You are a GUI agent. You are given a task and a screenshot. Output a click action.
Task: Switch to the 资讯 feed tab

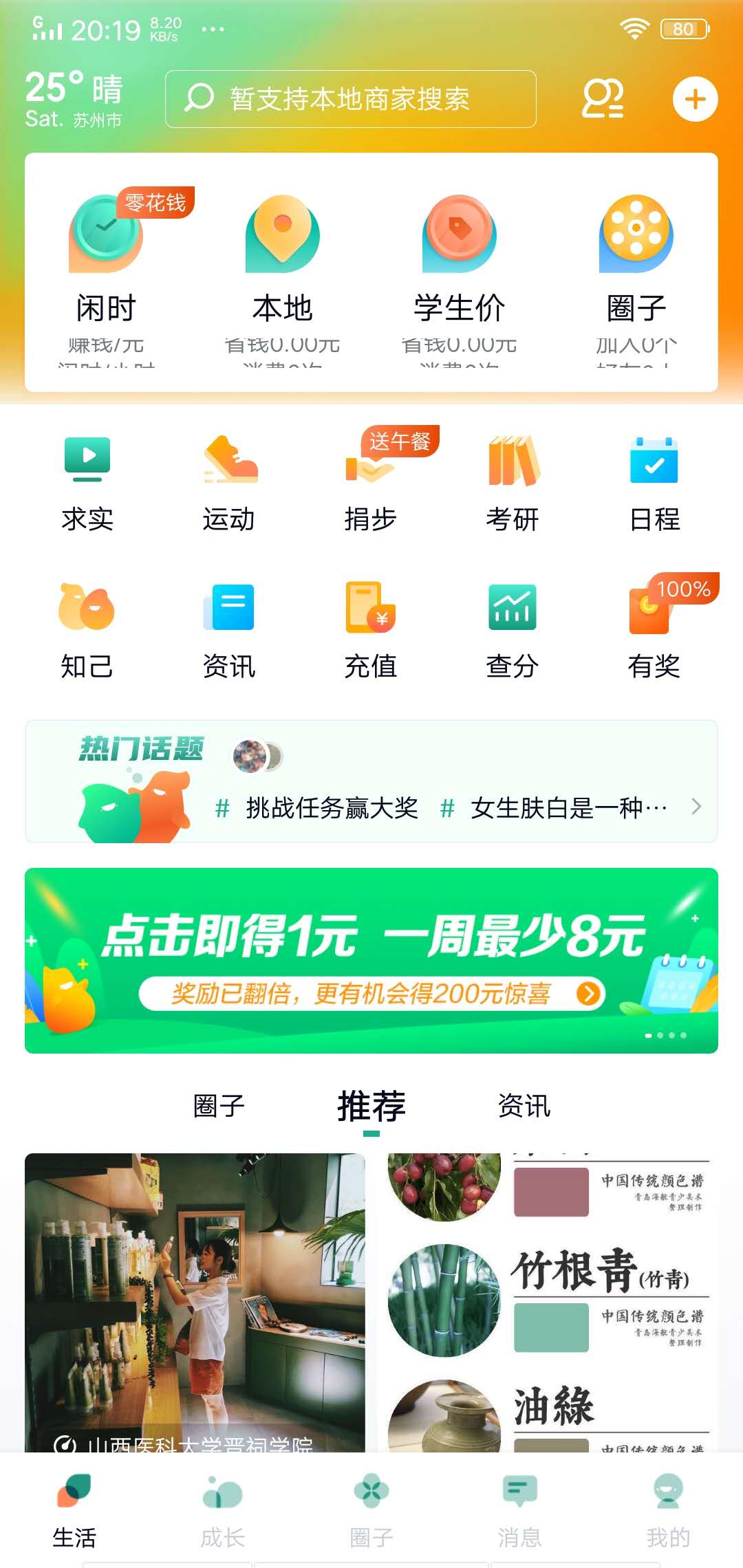[524, 1106]
